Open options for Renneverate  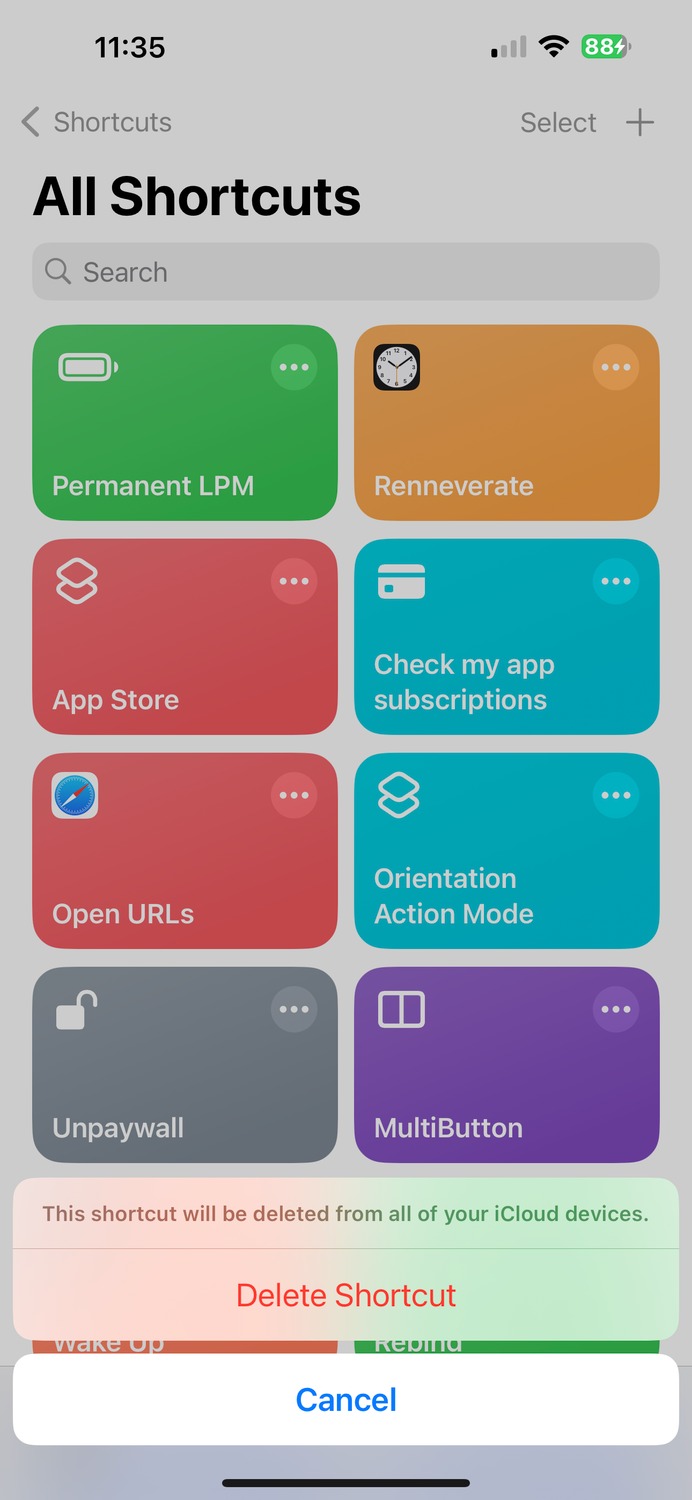click(616, 367)
